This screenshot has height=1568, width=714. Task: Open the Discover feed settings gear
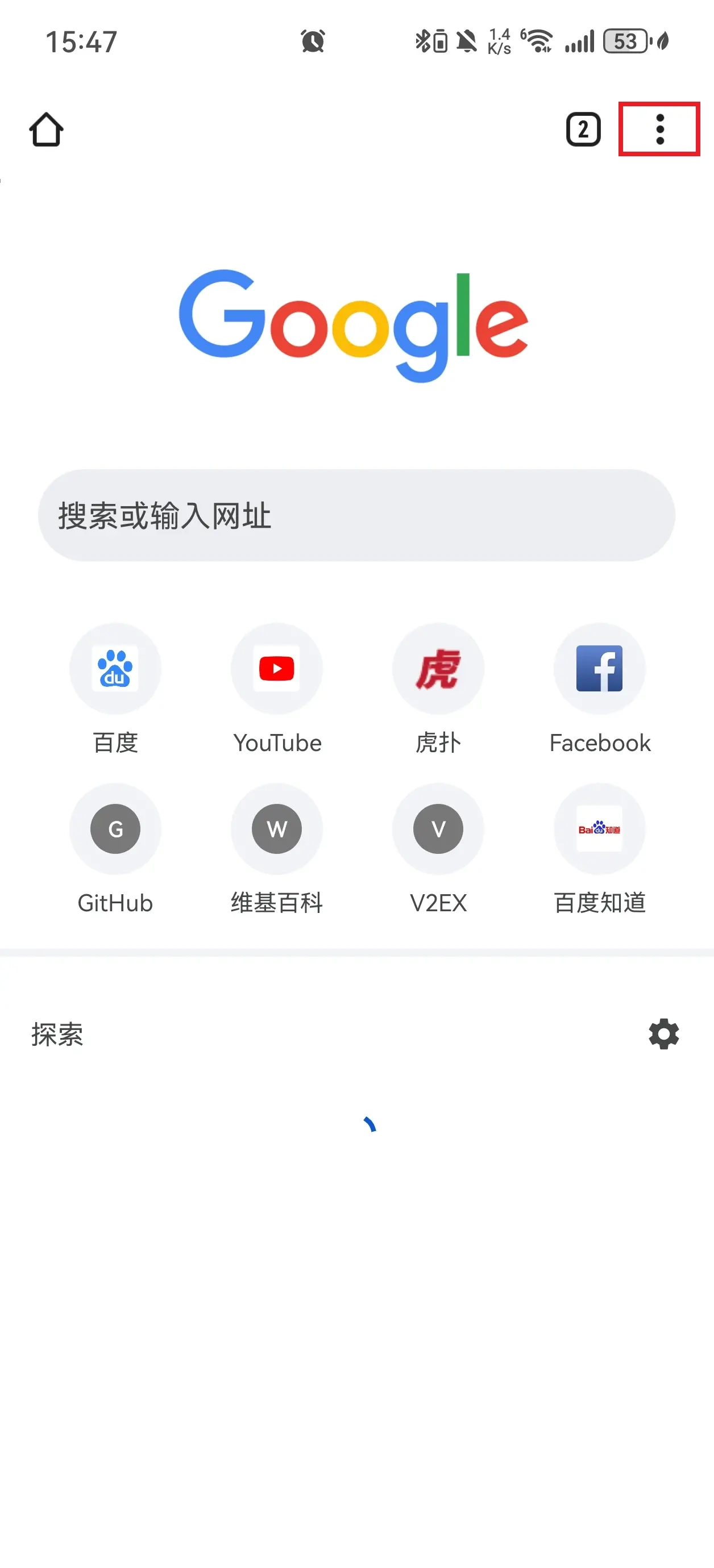(x=662, y=1033)
